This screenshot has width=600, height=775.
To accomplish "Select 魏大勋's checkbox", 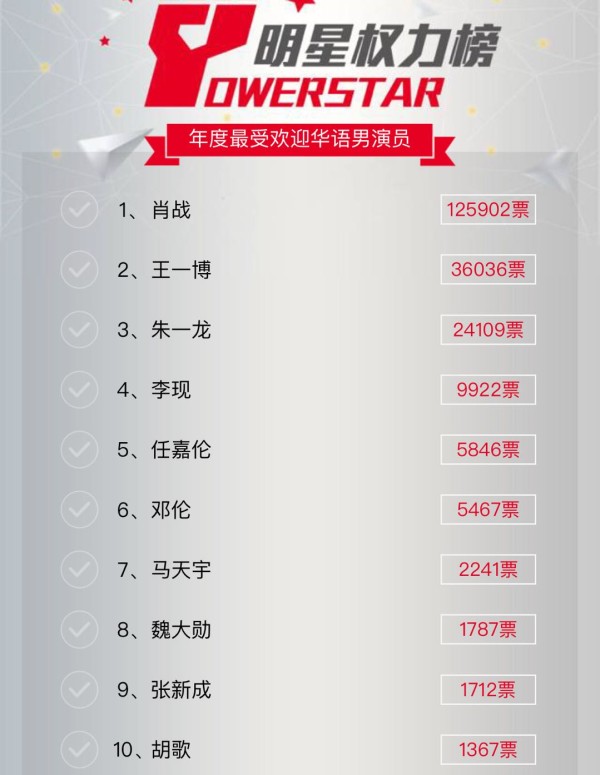I will coord(79,630).
